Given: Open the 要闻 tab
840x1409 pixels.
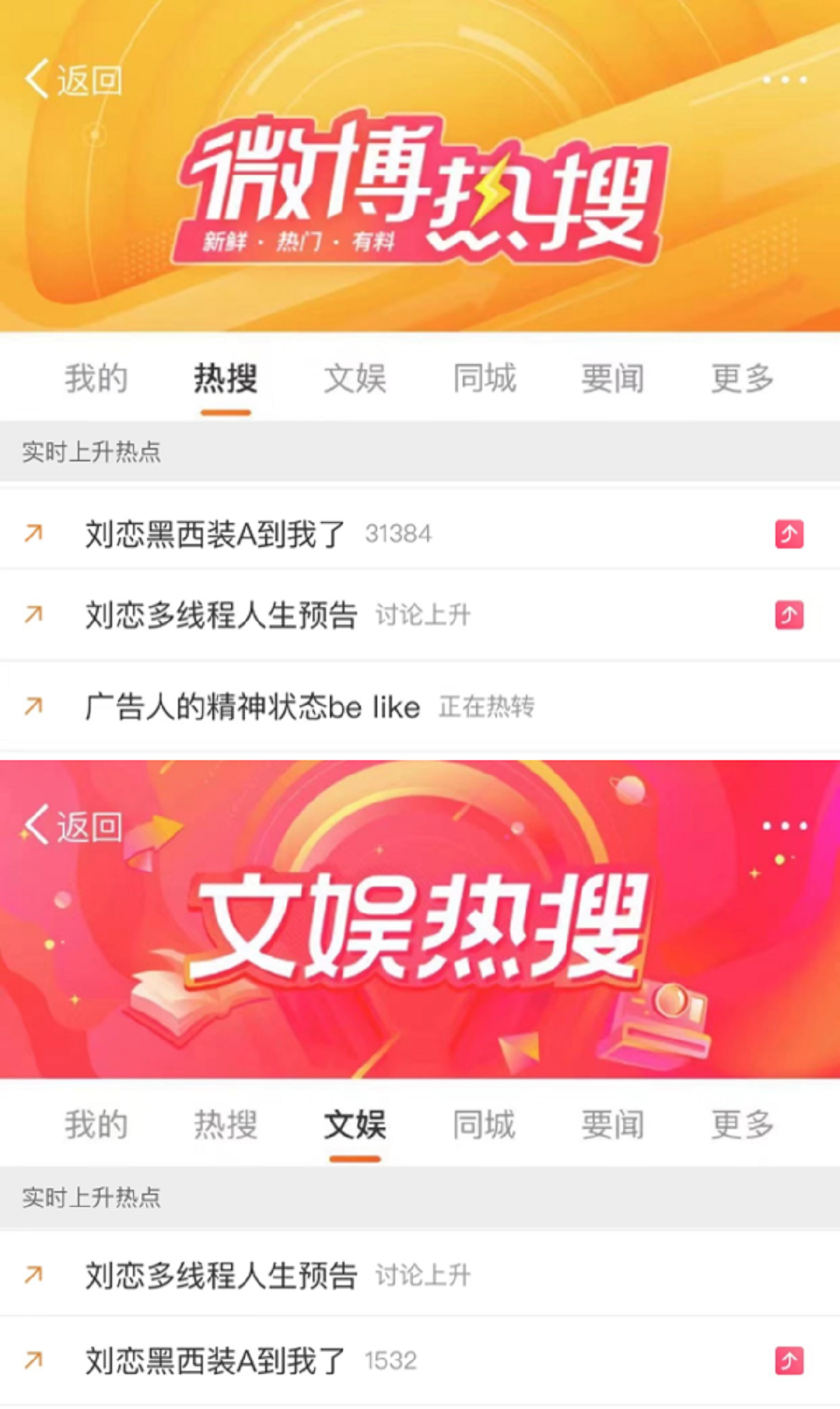Looking at the screenshot, I should tap(612, 379).
